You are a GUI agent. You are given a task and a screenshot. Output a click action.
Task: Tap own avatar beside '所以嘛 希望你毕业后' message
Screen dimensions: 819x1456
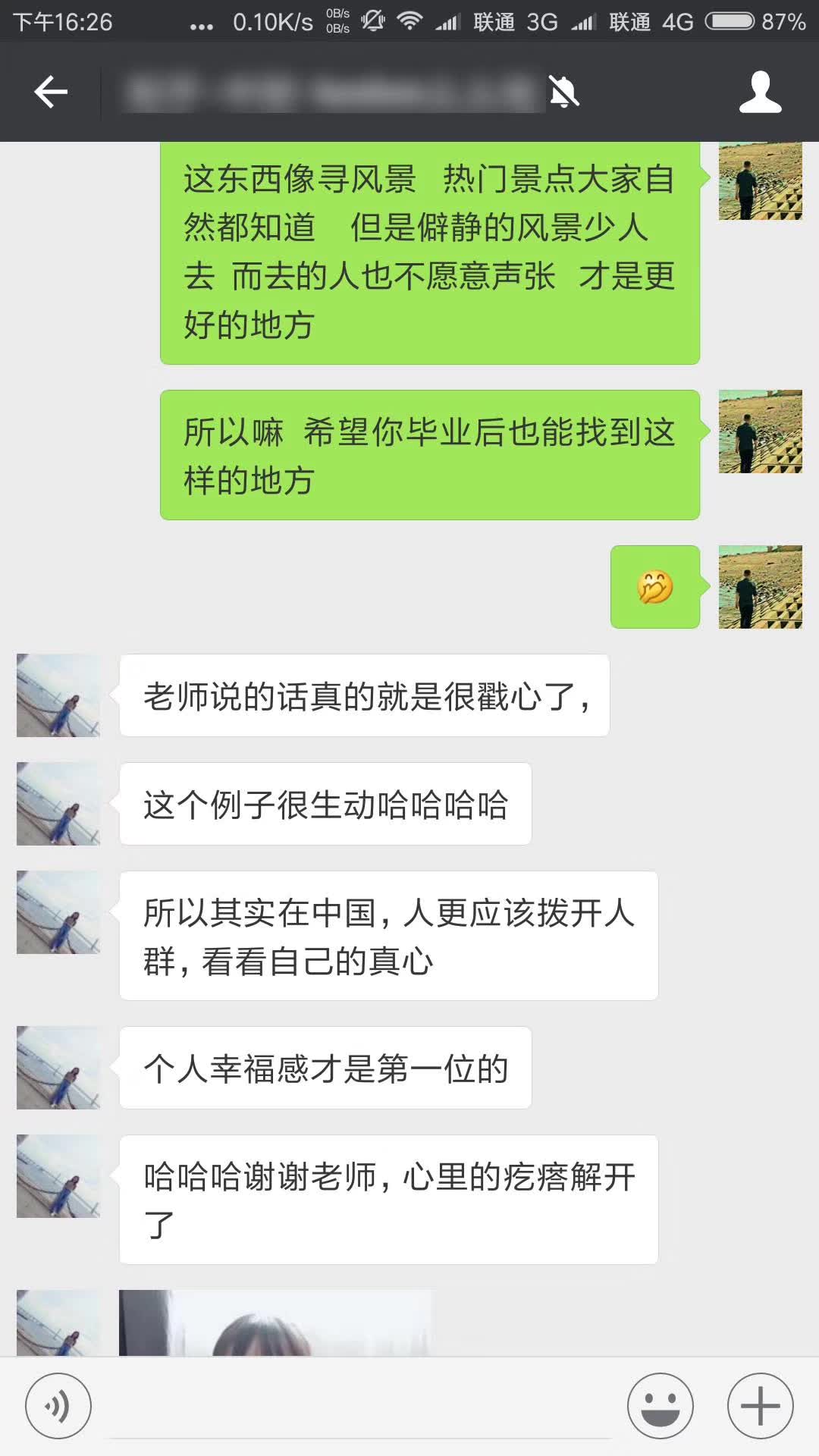(x=760, y=431)
